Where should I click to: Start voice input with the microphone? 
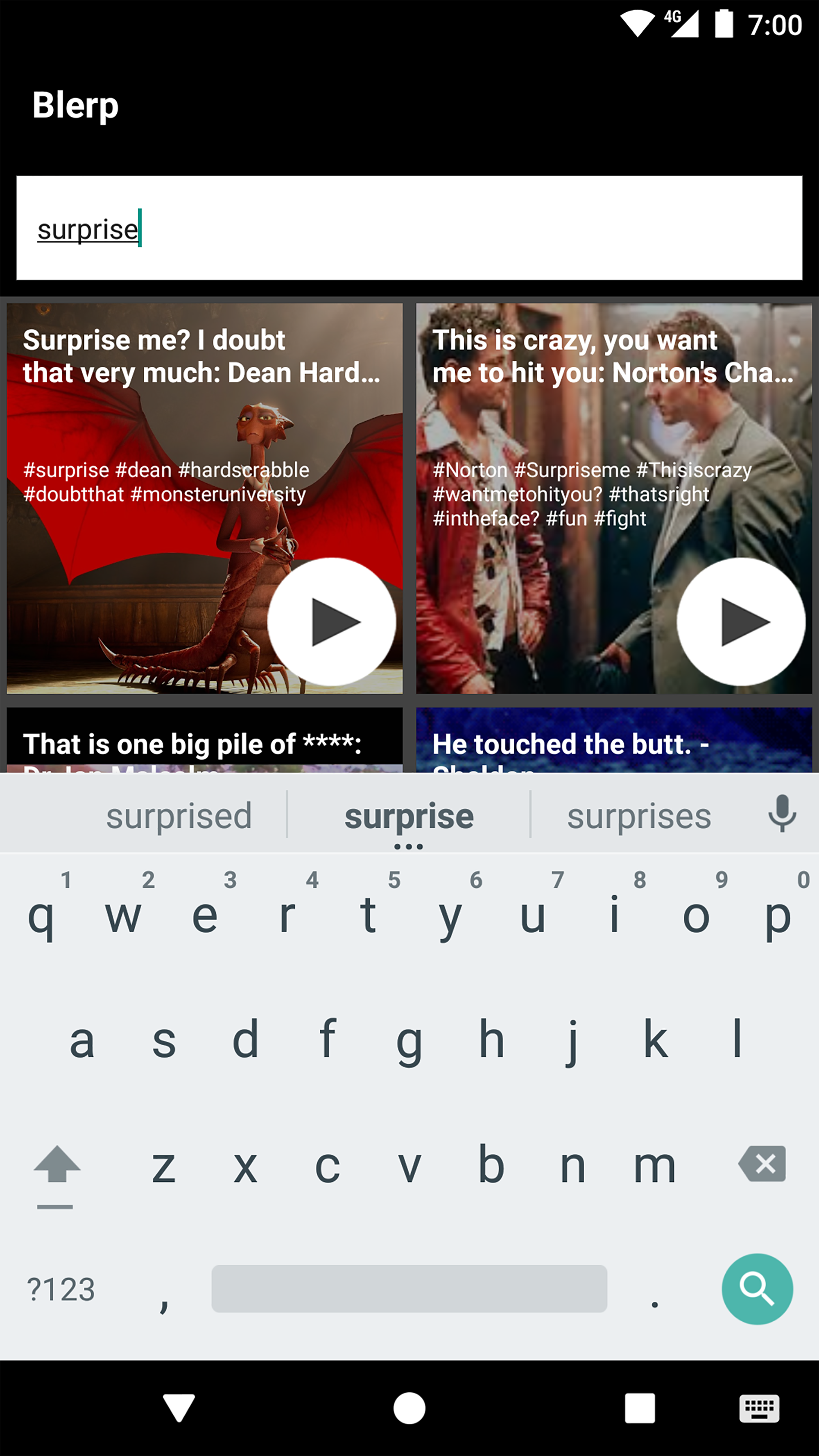coord(782,814)
